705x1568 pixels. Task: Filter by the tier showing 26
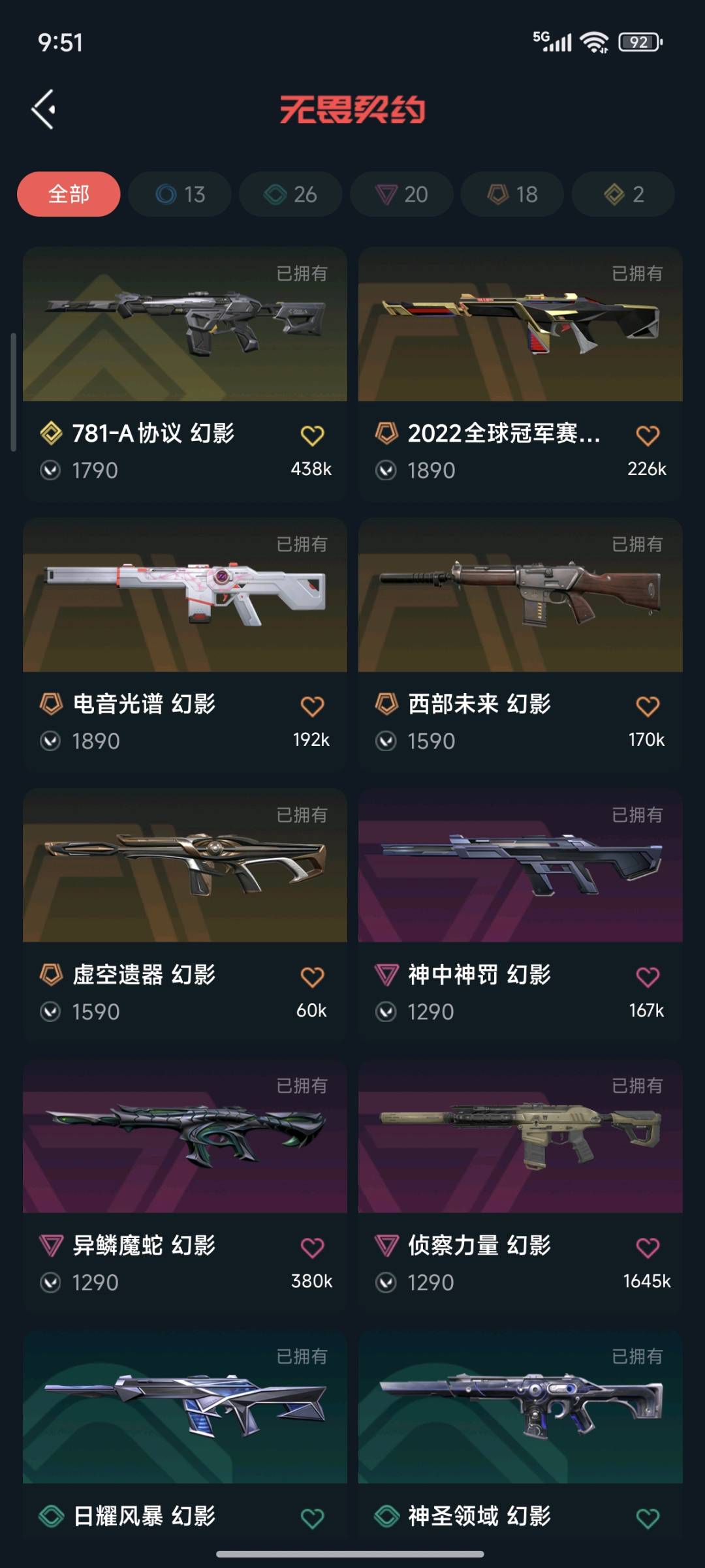[x=290, y=194]
